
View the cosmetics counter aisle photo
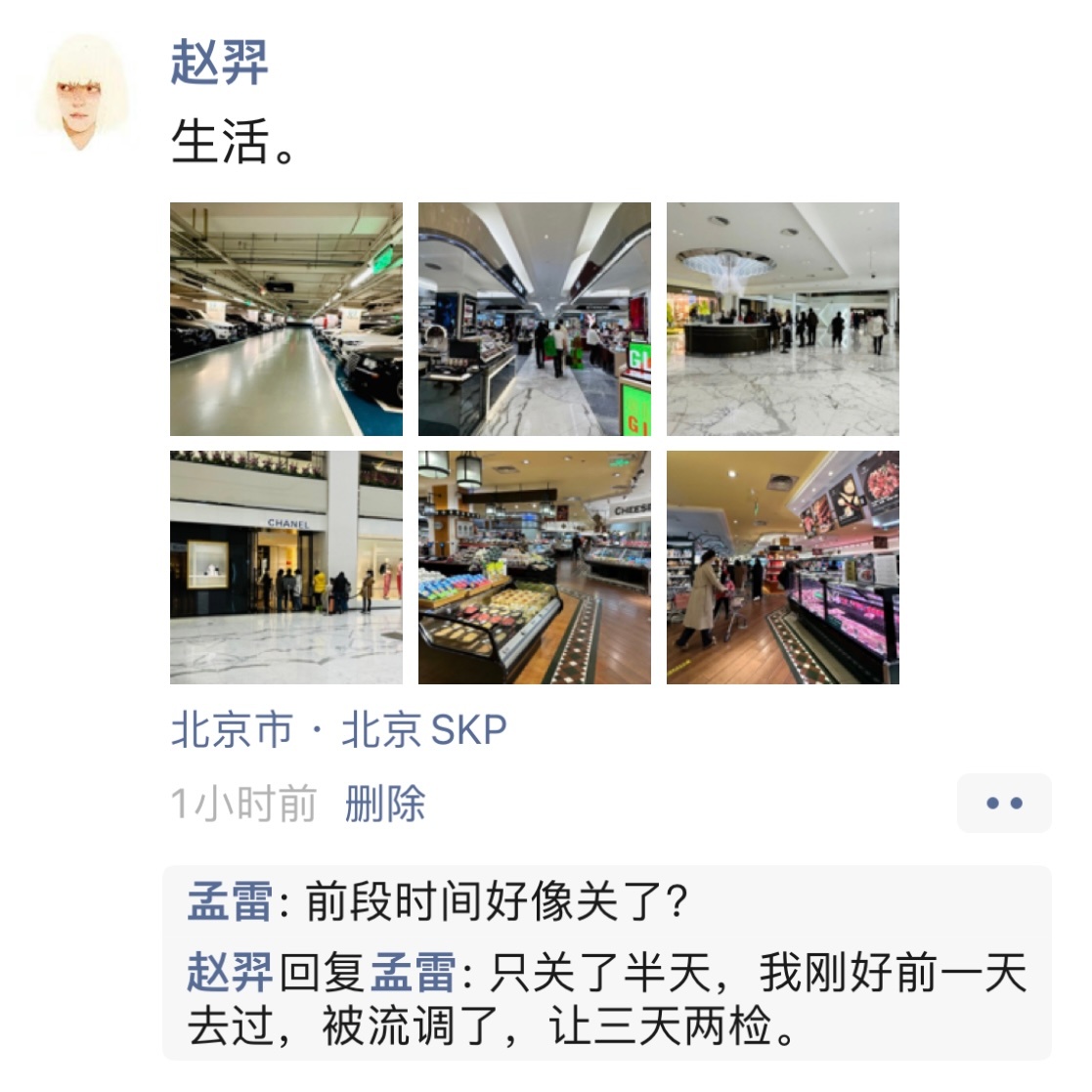(534, 319)
